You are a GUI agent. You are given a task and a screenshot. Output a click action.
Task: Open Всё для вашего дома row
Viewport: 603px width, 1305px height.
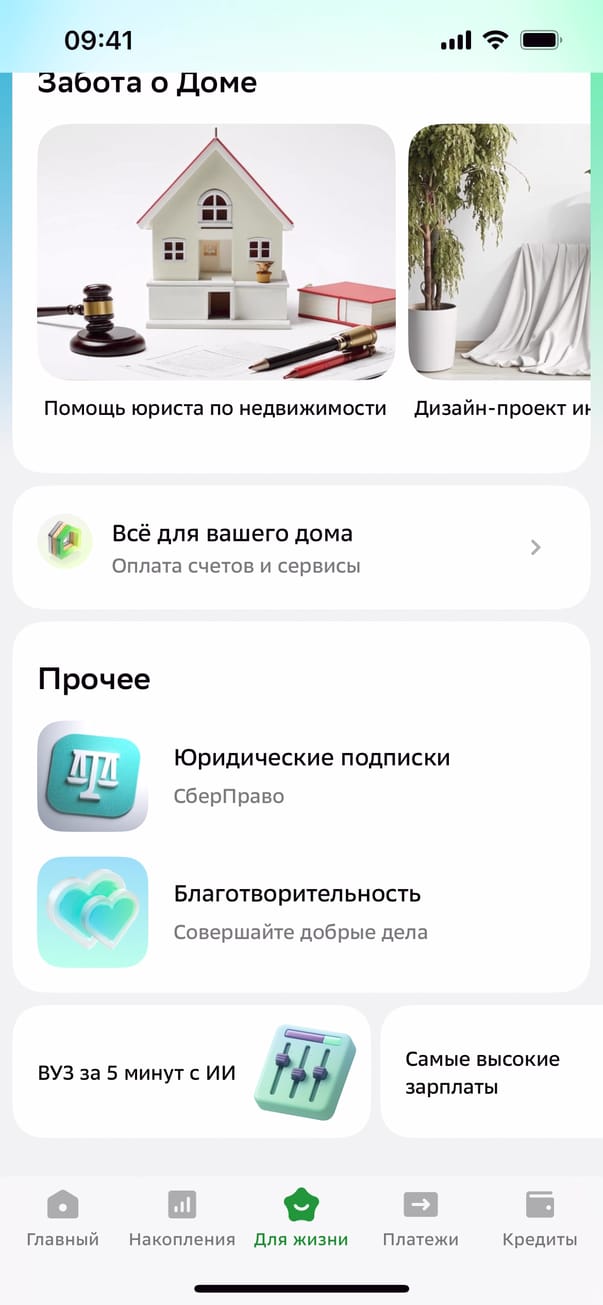(300, 548)
